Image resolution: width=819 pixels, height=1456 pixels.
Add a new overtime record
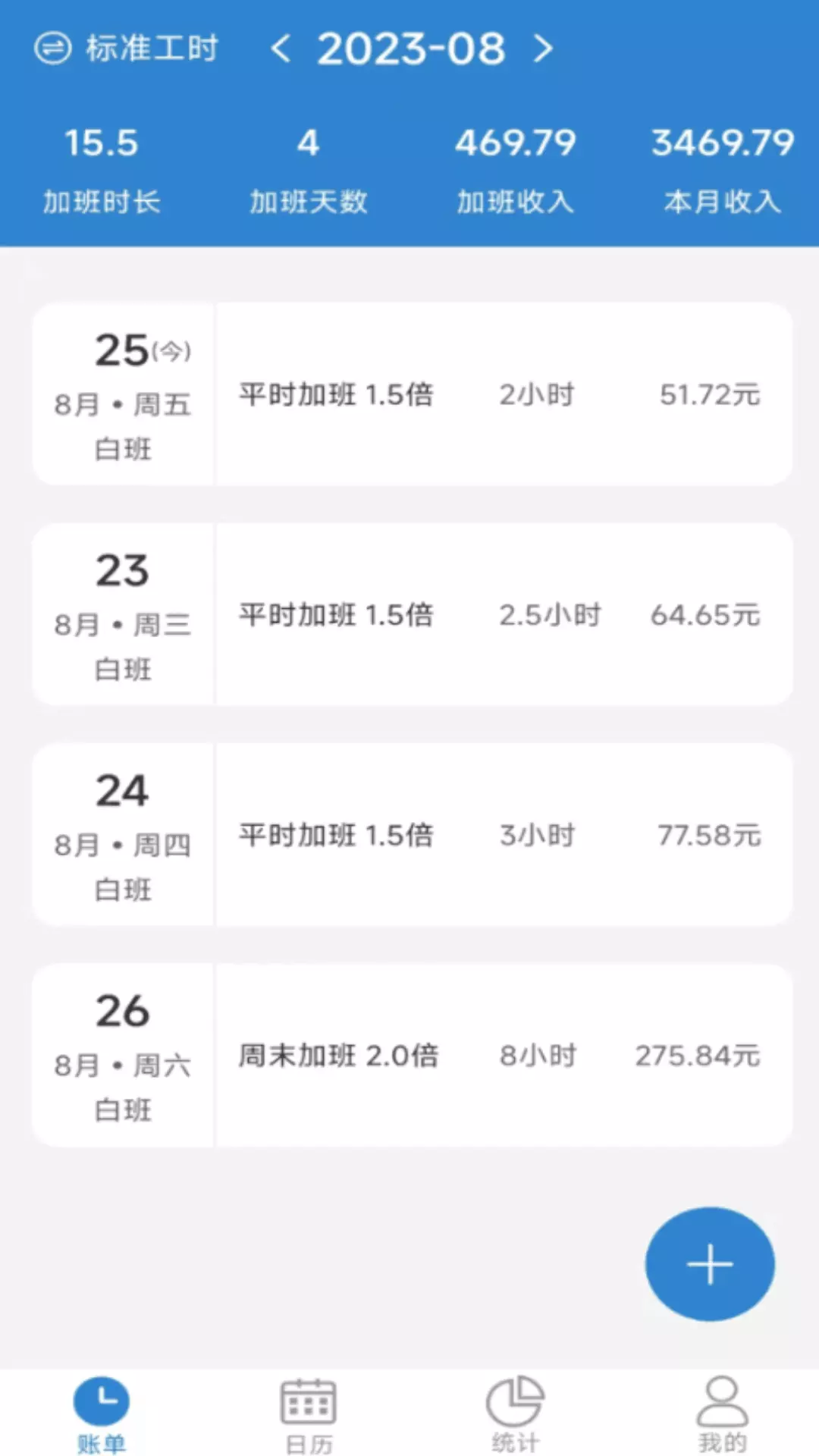[x=710, y=1264]
